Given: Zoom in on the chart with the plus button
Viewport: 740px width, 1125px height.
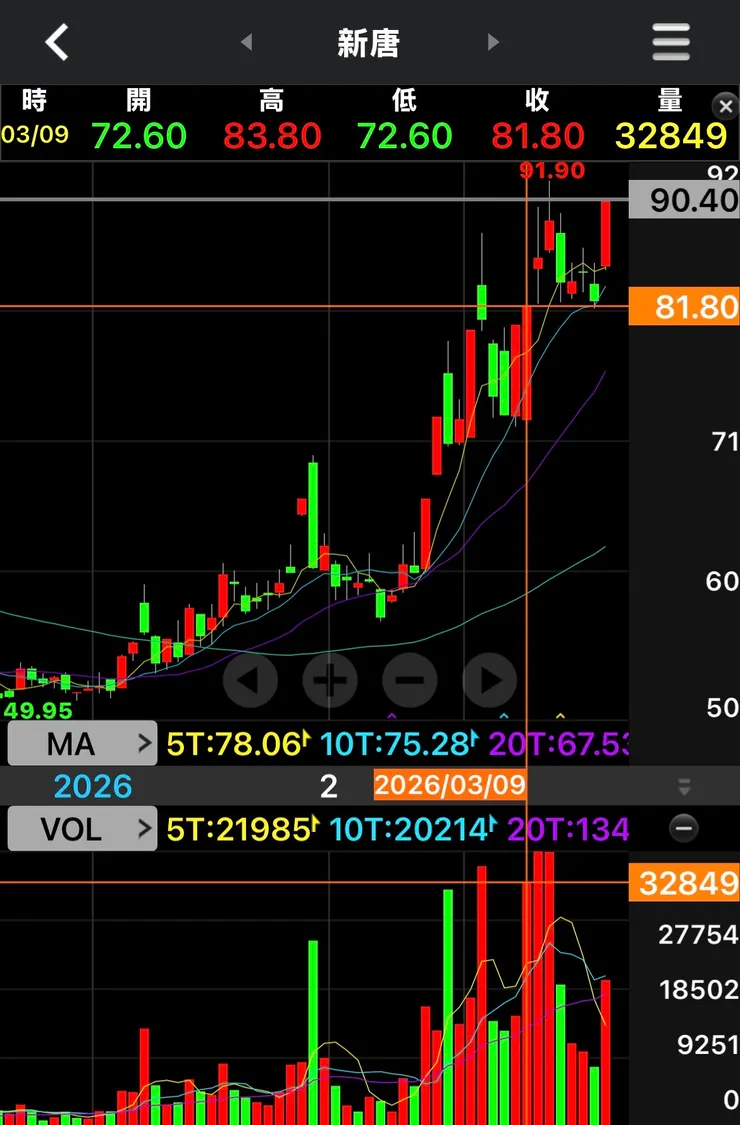Looking at the screenshot, I should click(330, 681).
